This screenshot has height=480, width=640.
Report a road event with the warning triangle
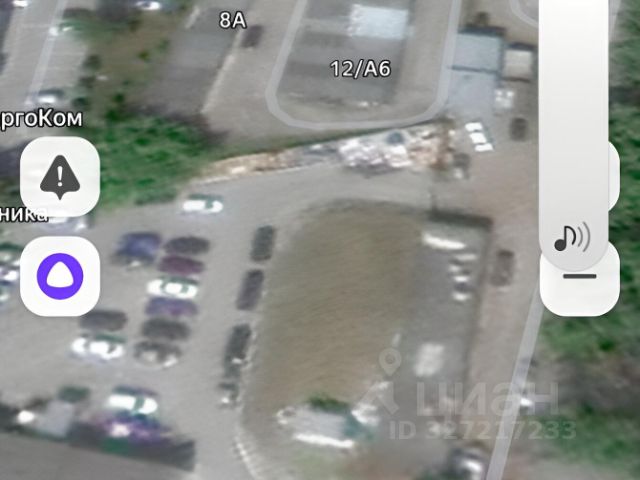coord(60,178)
